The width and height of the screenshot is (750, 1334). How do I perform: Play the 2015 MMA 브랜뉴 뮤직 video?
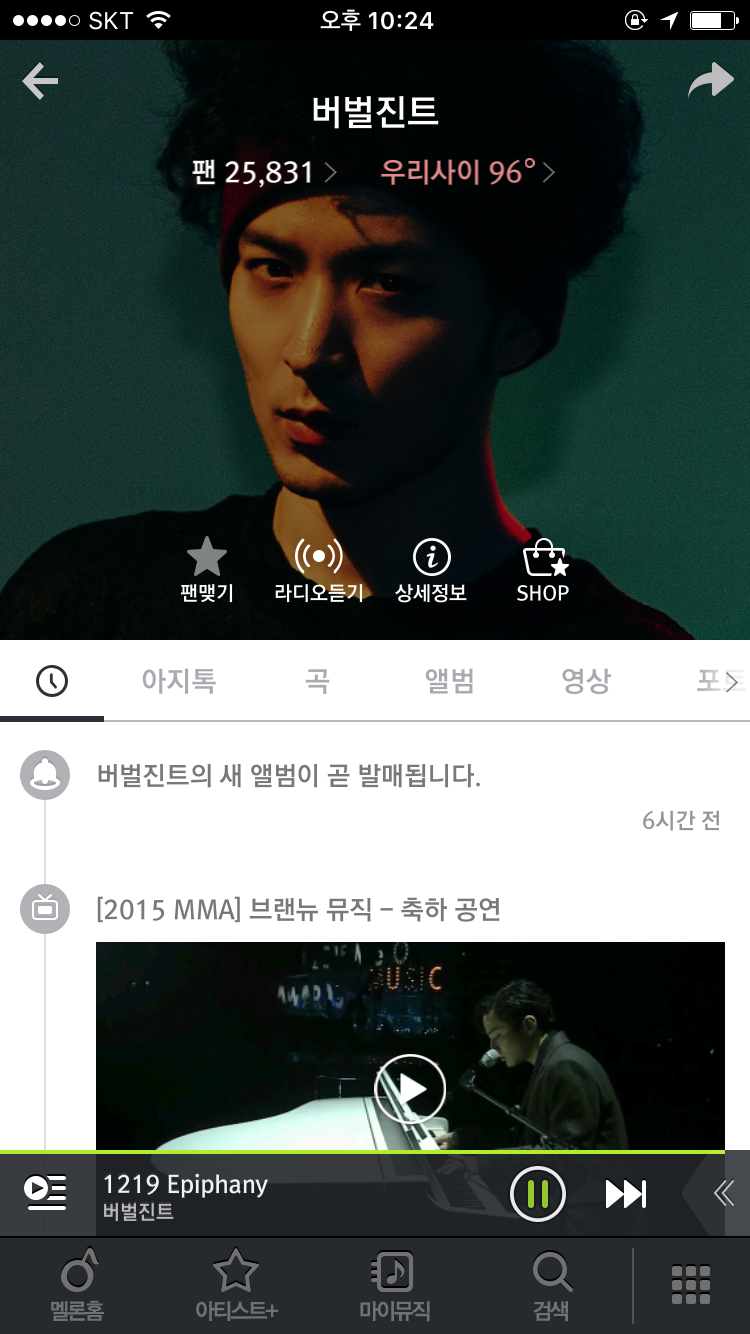pos(410,1089)
